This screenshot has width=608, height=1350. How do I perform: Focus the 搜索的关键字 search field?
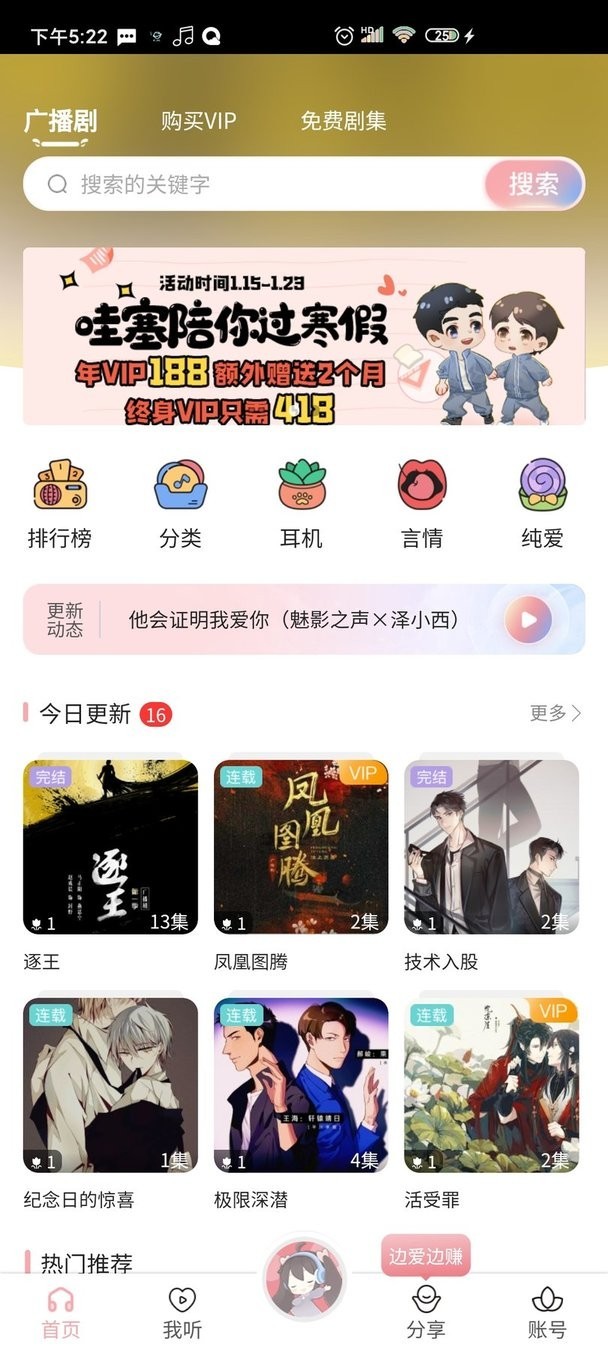(x=260, y=184)
